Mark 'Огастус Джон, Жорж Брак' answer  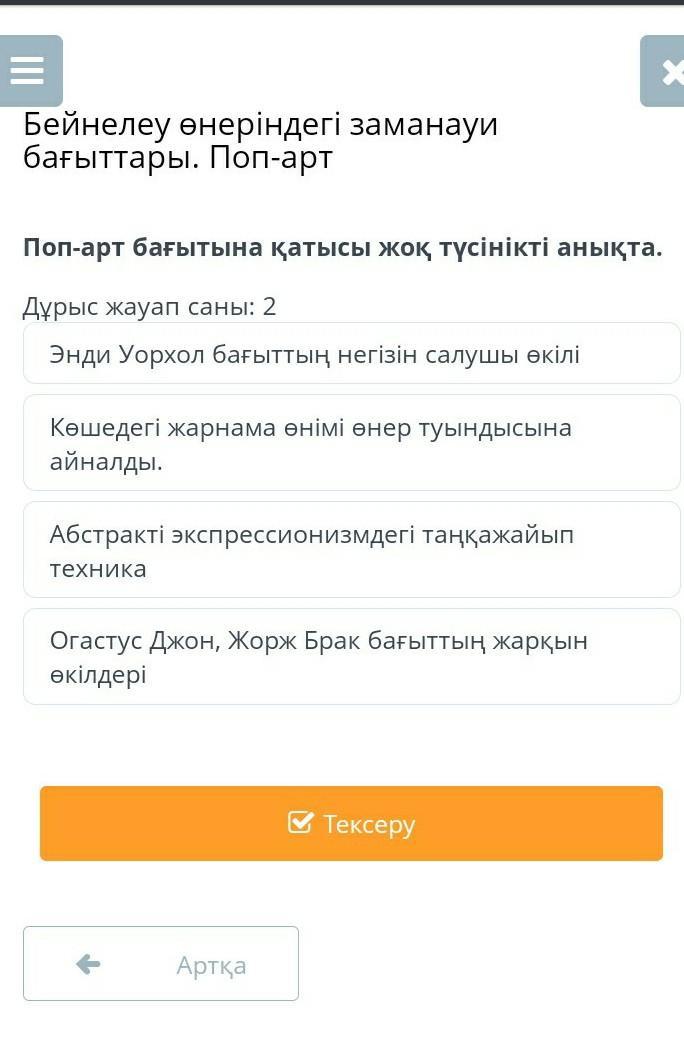(x=351, y=657)
